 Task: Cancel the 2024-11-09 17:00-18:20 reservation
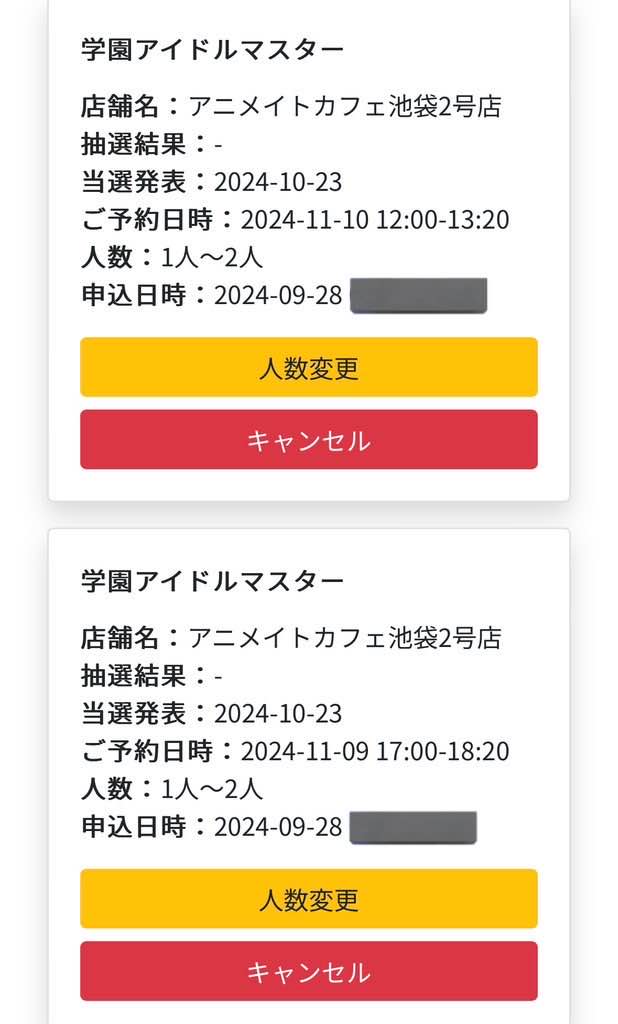coord(308,971)
